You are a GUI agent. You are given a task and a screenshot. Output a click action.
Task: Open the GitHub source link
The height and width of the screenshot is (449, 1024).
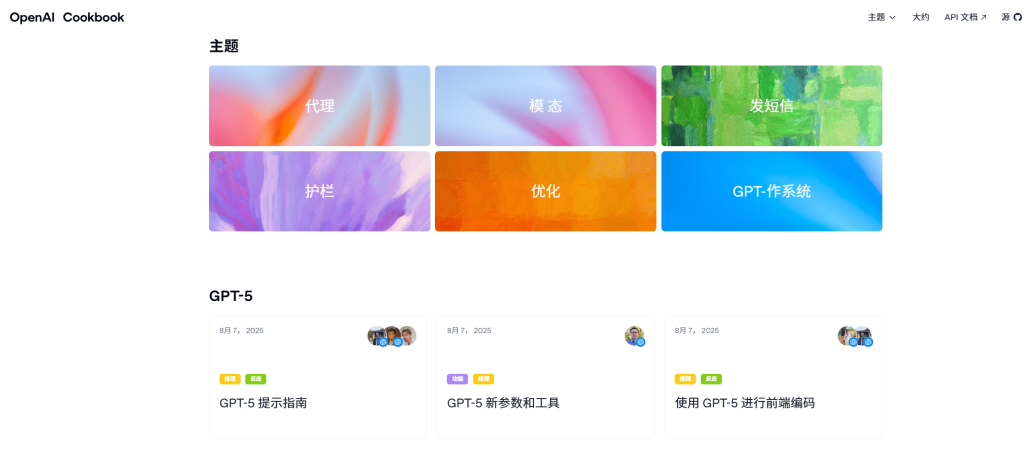coord(1011,17)
